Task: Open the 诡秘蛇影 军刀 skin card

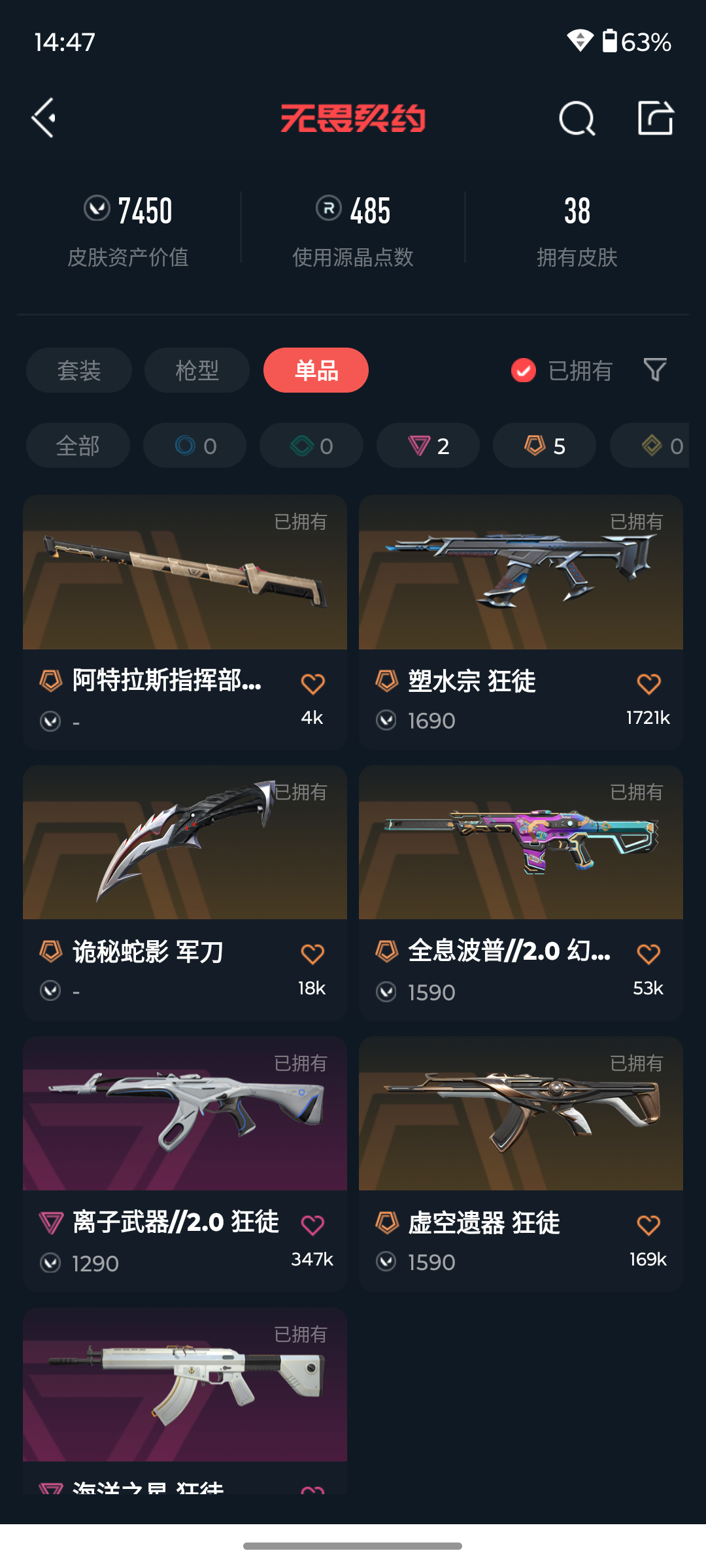Action: (x=185, y=893)
